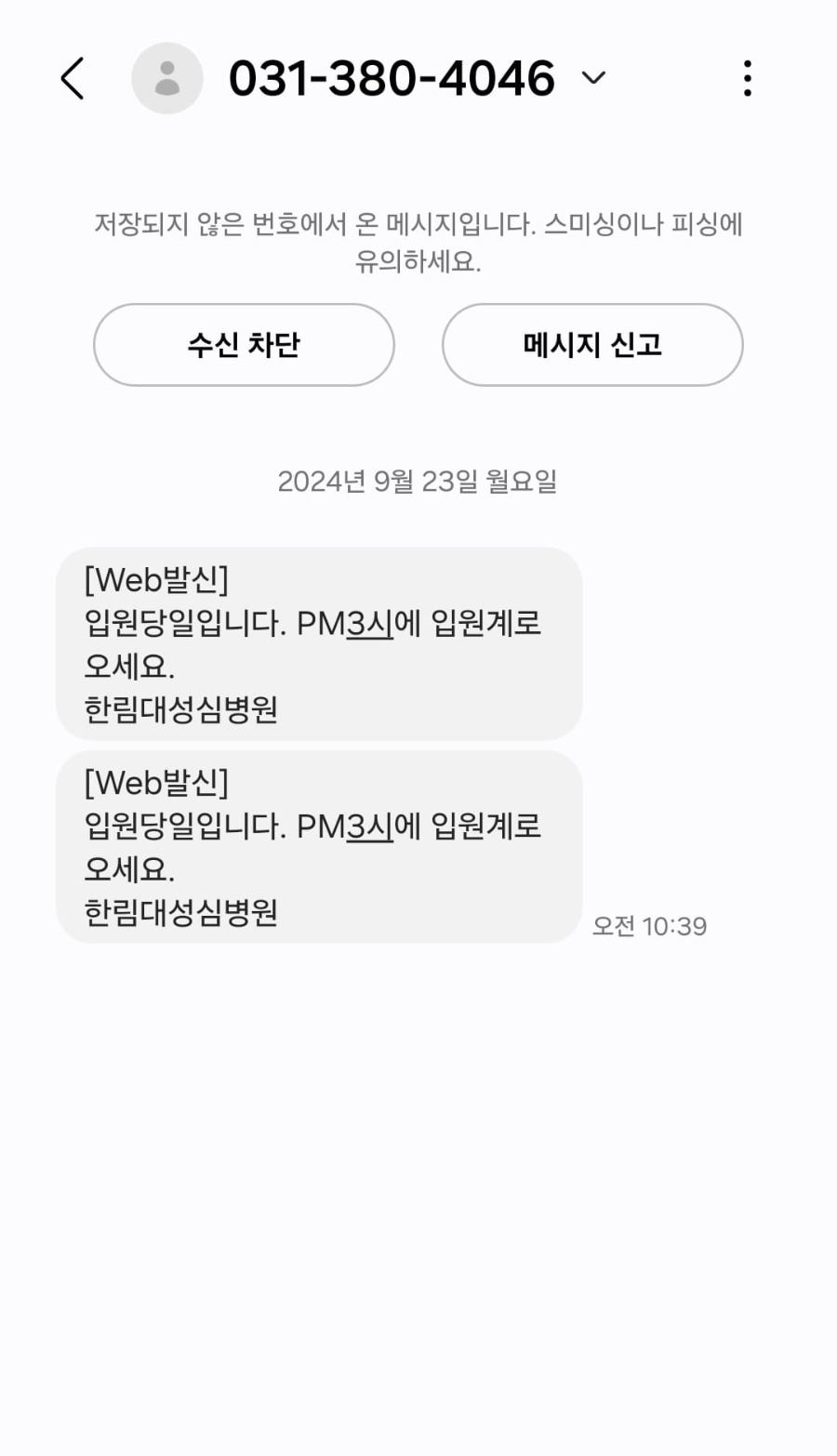Tap the date header 2024년 9월 23일 월요일
Screen dimensions: 837x1456
coord(418,482)
